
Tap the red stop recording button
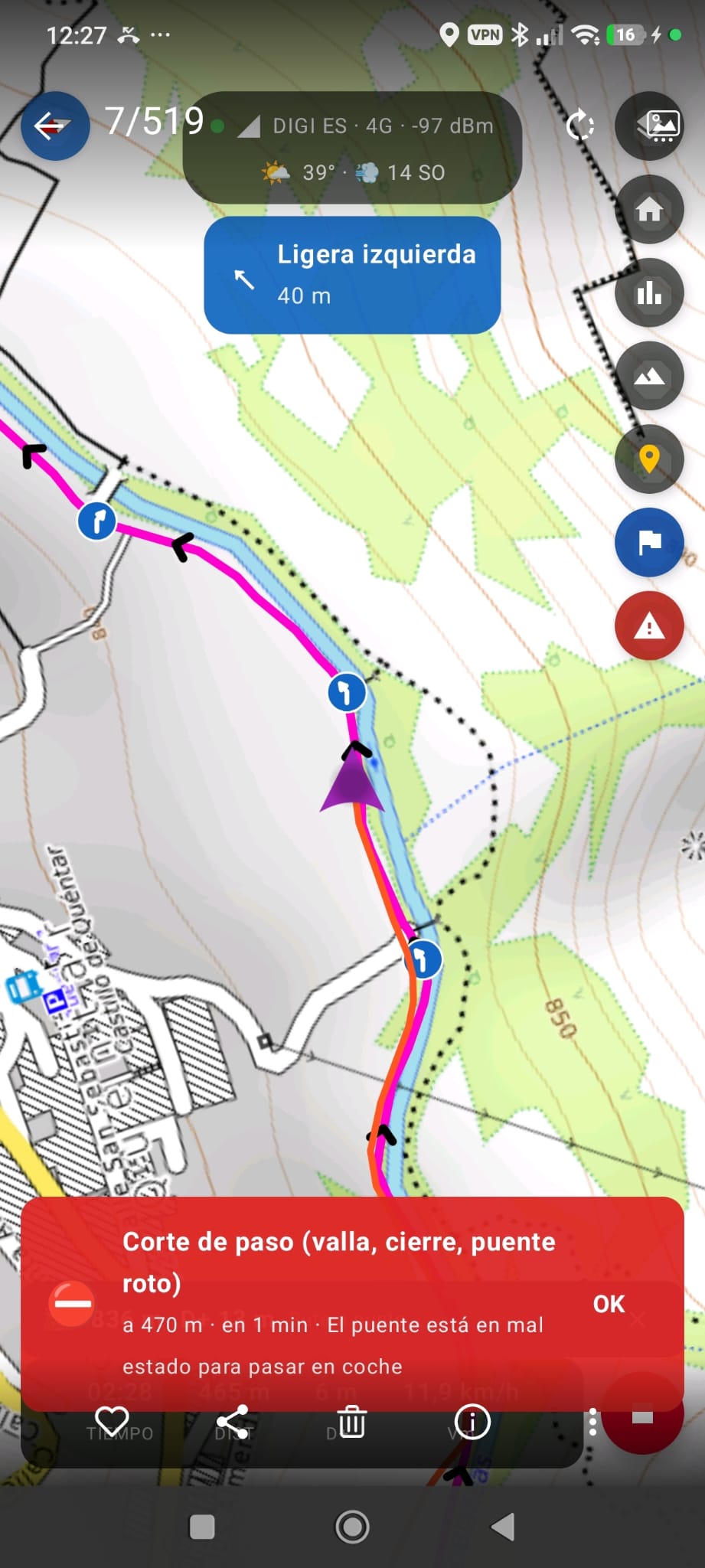(x=642, y=1418)
